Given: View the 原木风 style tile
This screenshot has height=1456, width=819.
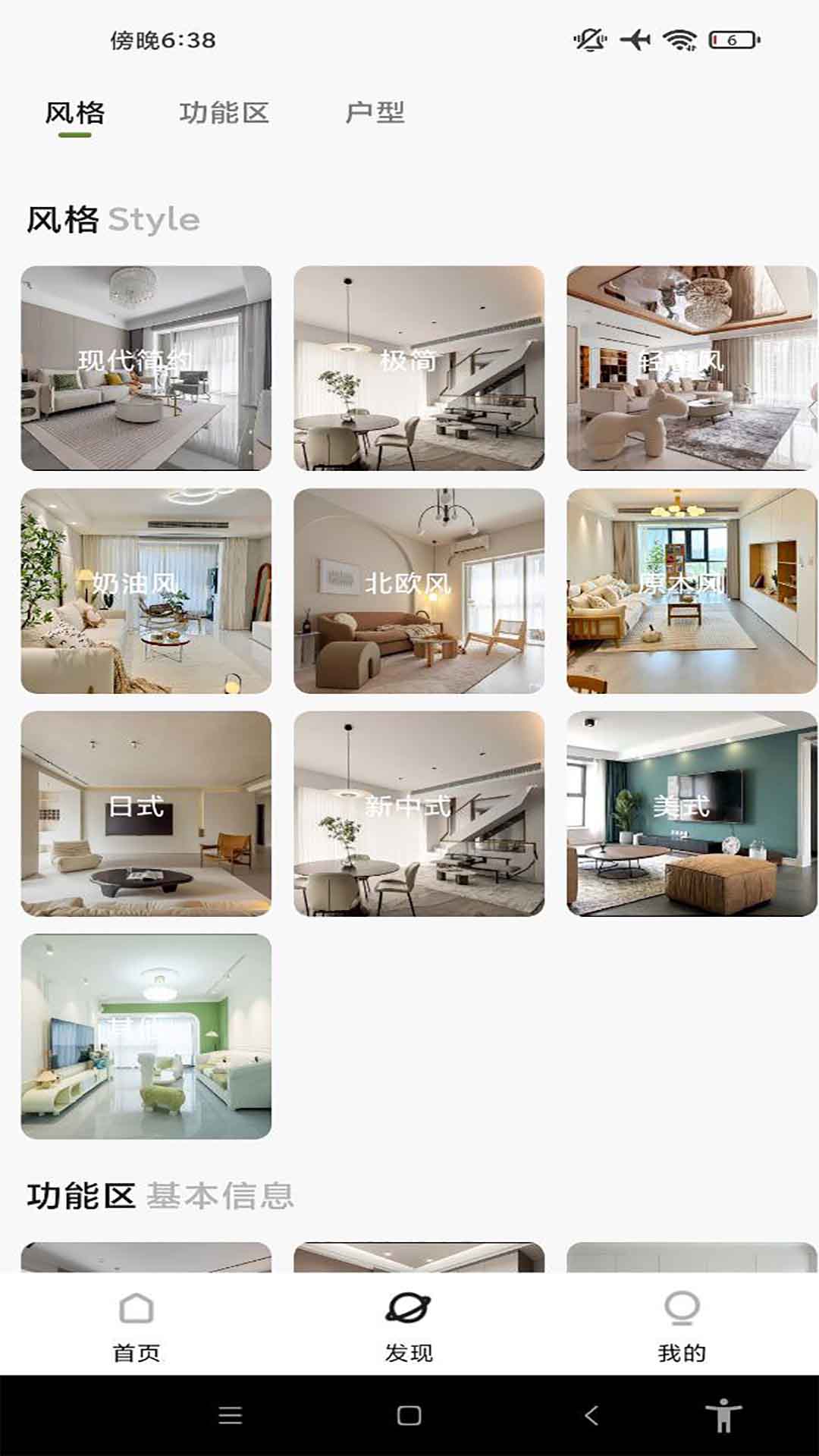Looking at the screenshot, I should click(692, 591).
